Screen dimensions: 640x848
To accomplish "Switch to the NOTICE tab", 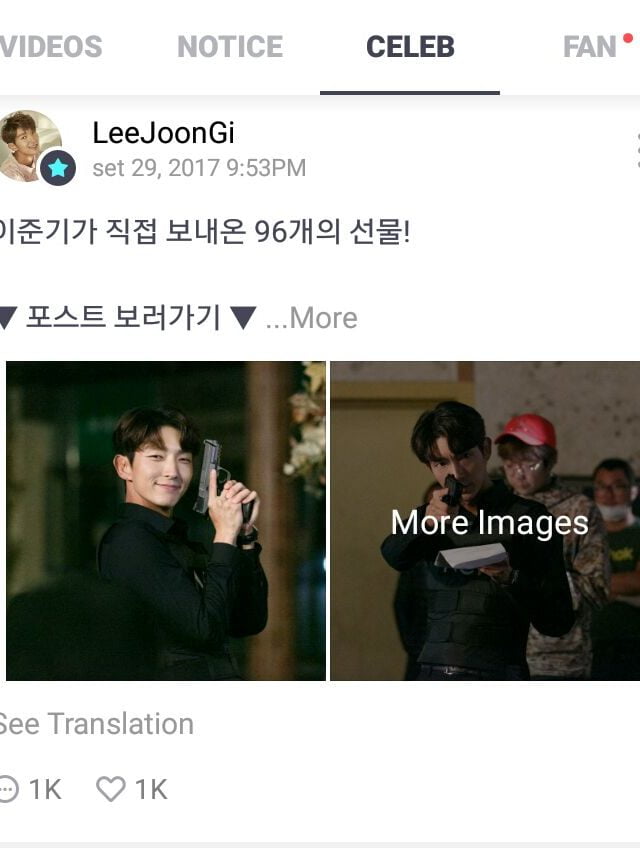I will pos(230,47).
